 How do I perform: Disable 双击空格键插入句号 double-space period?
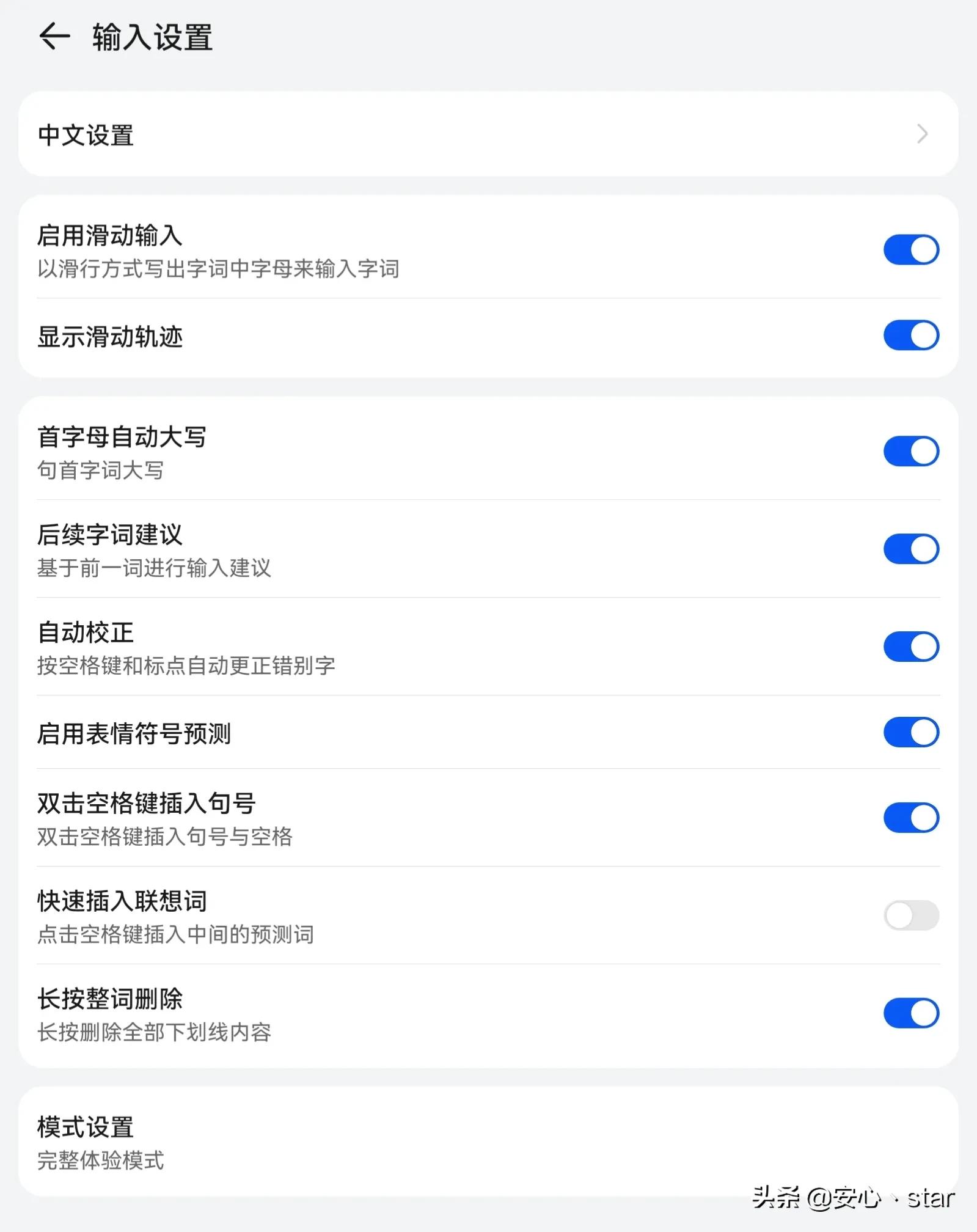[912, 816]
